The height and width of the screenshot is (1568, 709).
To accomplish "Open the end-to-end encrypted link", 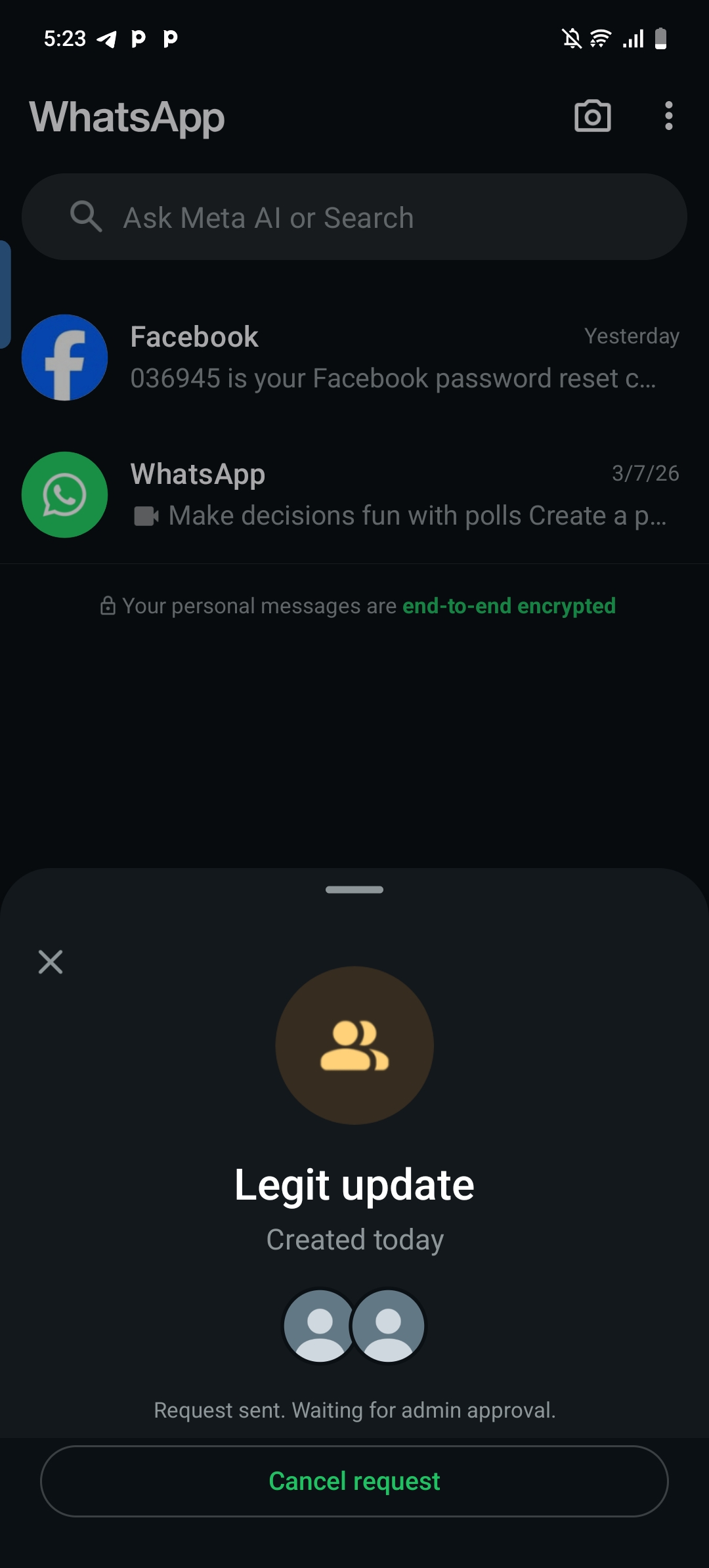I will click(509, 606).
